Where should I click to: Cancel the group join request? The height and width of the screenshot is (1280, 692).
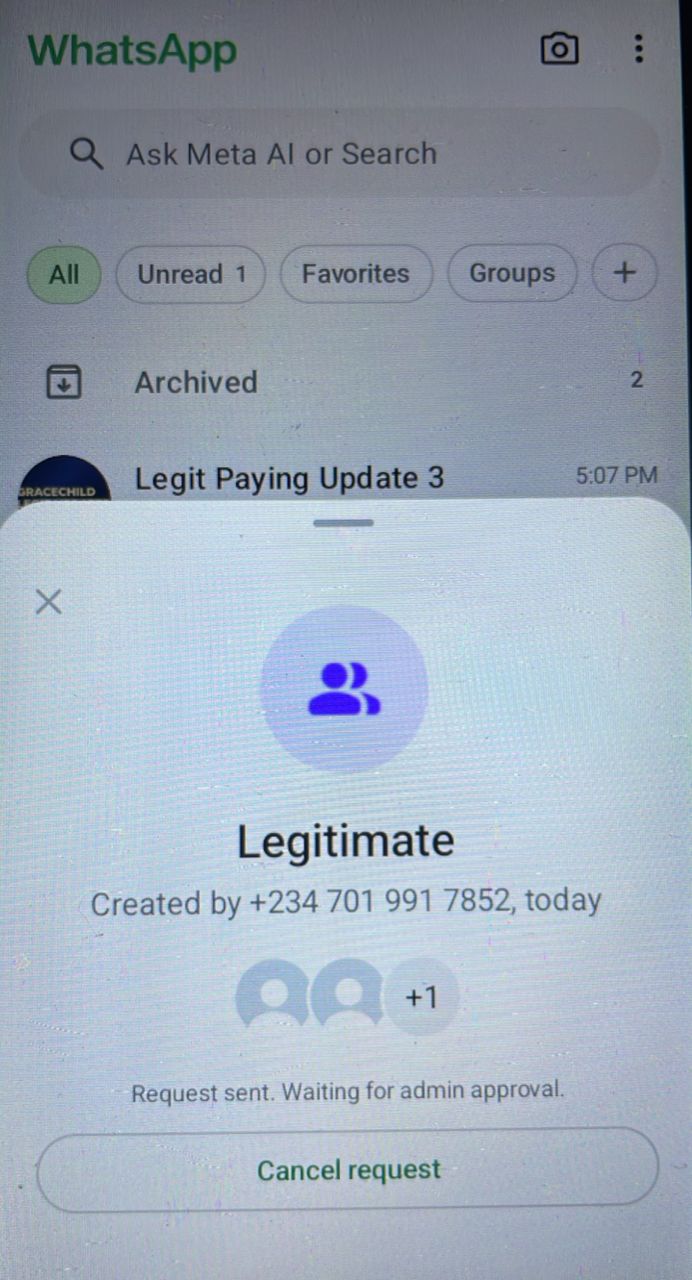pos(347,1170)
